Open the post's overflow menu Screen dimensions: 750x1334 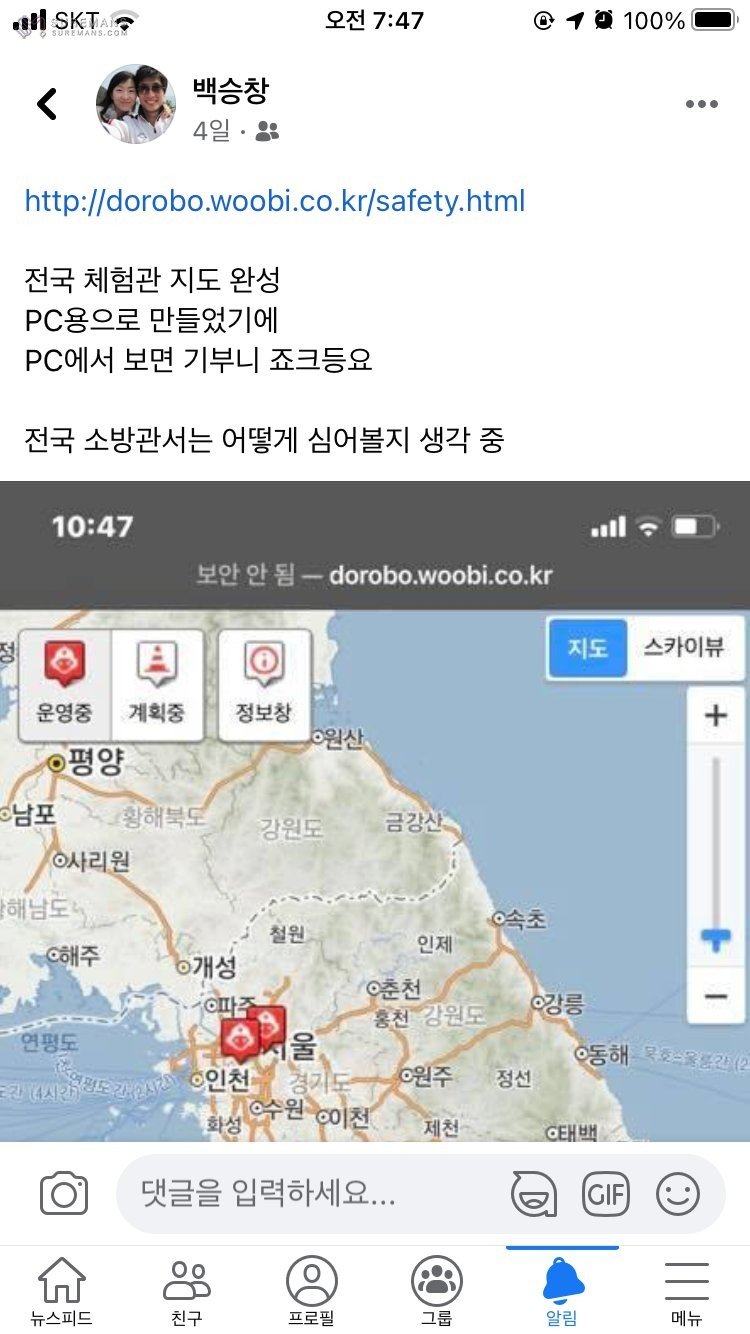pyautogui.click(x=701, y=105)
